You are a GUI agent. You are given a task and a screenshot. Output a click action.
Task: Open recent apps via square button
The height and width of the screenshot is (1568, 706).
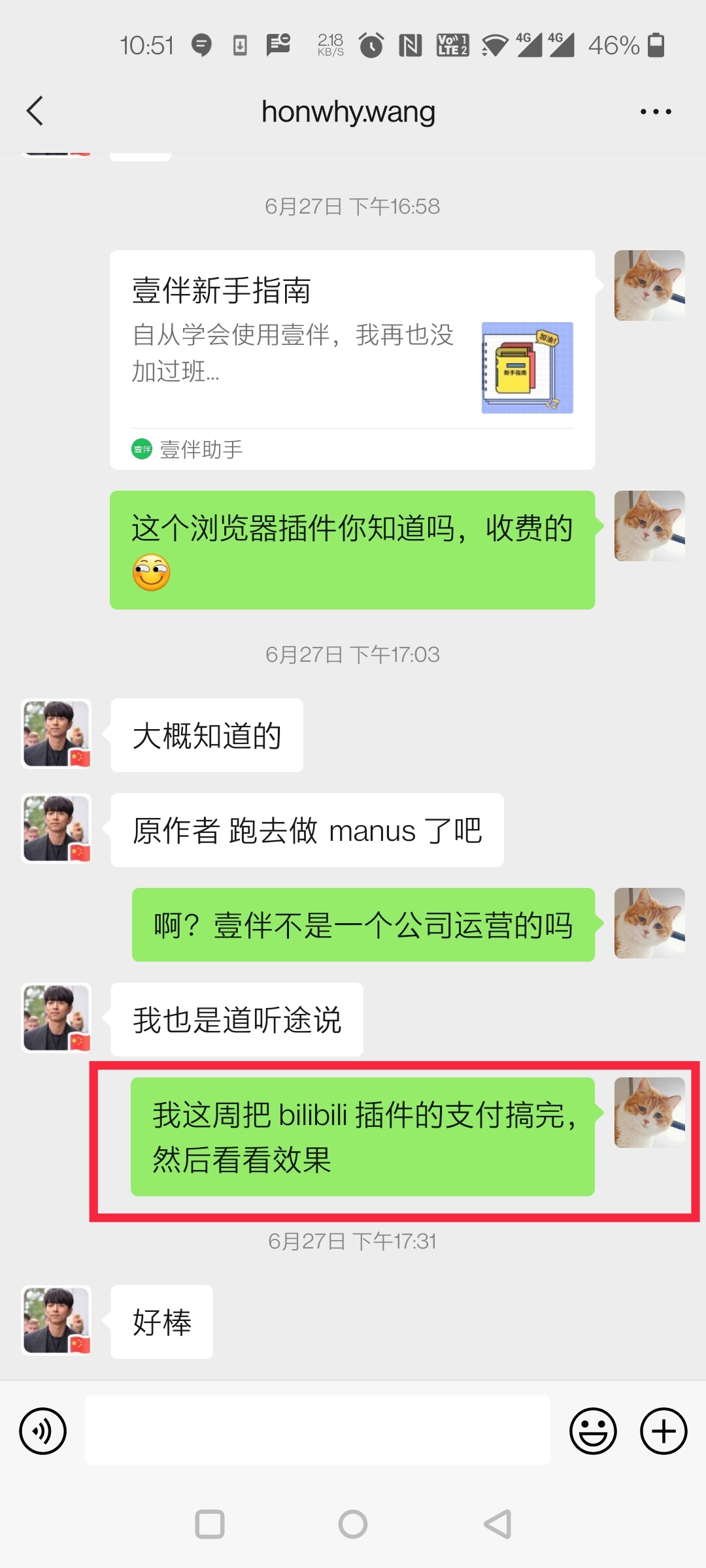point(210,1524)
